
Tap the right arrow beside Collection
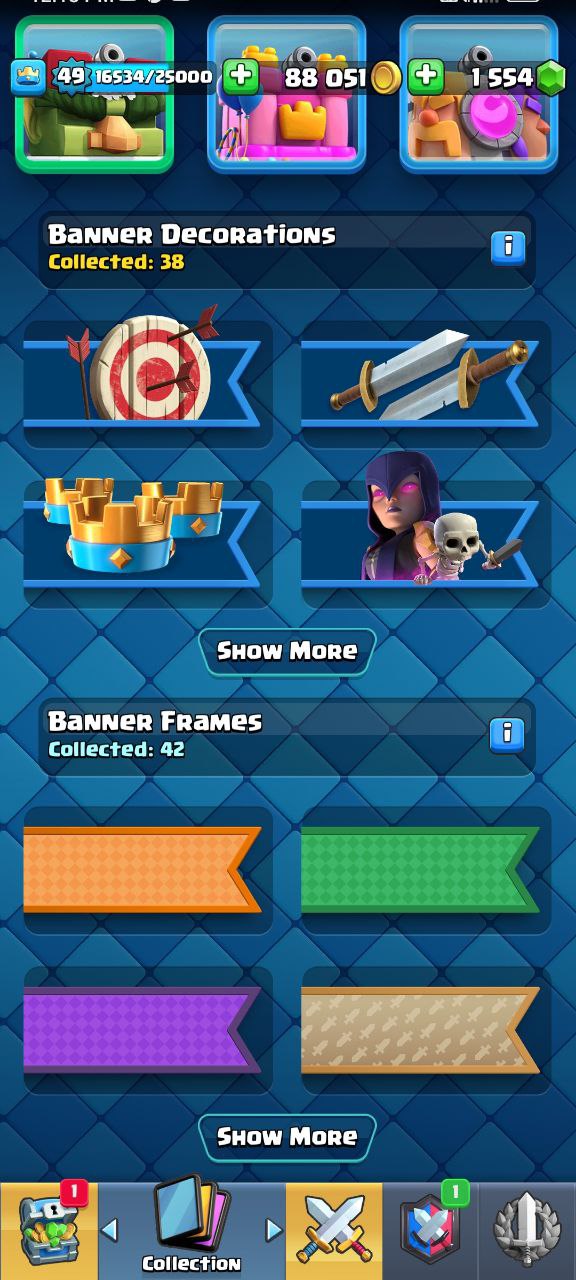[273, 1229]
